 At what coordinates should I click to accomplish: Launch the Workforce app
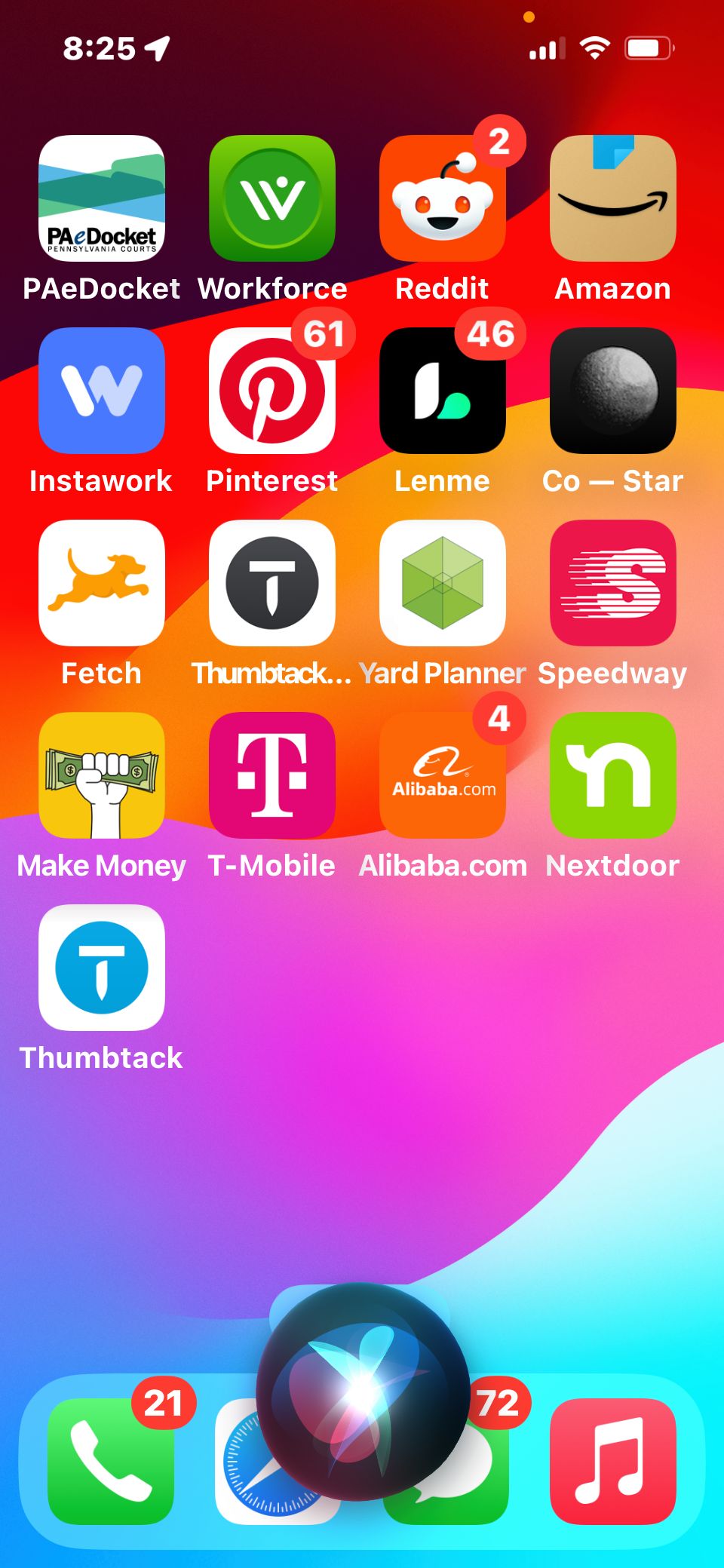coord(272,198)
